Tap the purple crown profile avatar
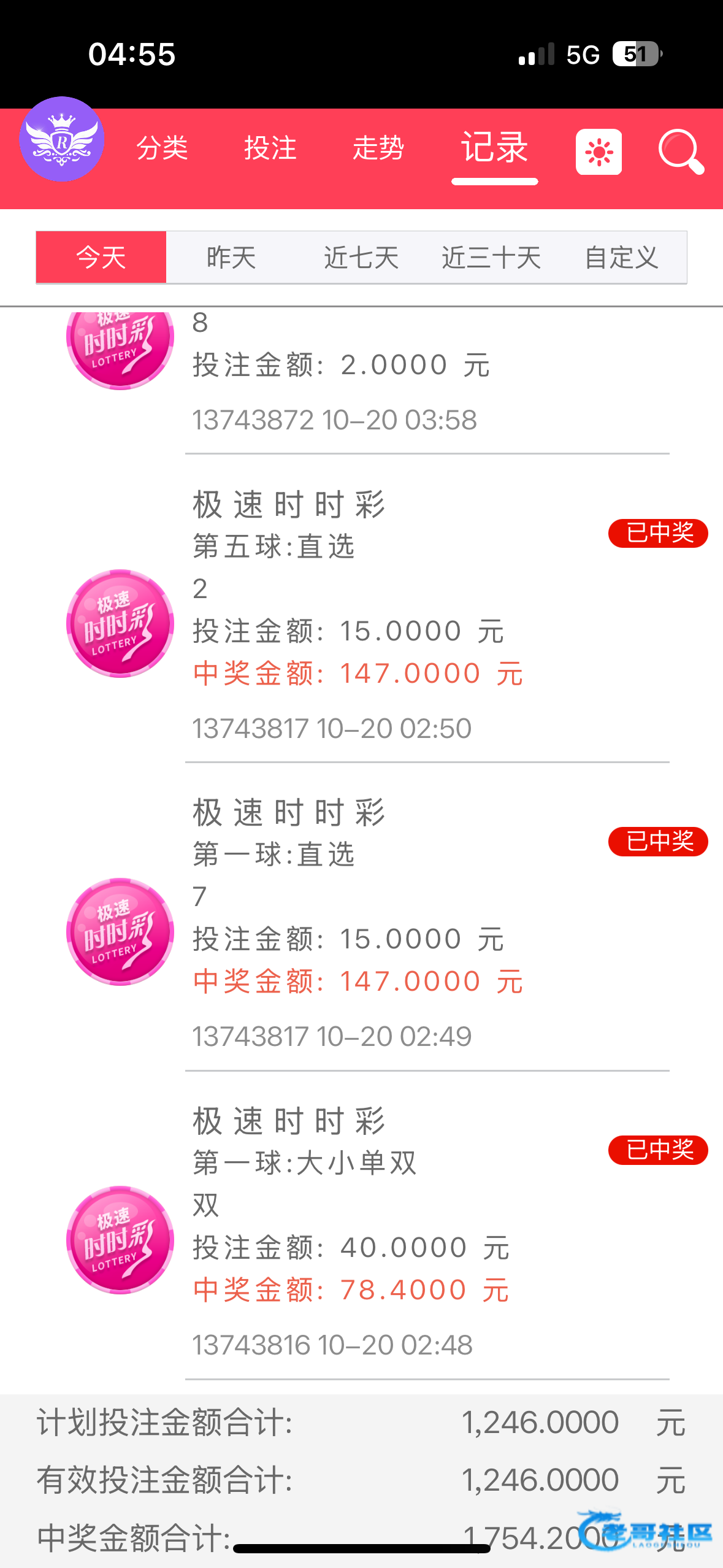Viewport: 723px width, 1568px height. (61, 139)
